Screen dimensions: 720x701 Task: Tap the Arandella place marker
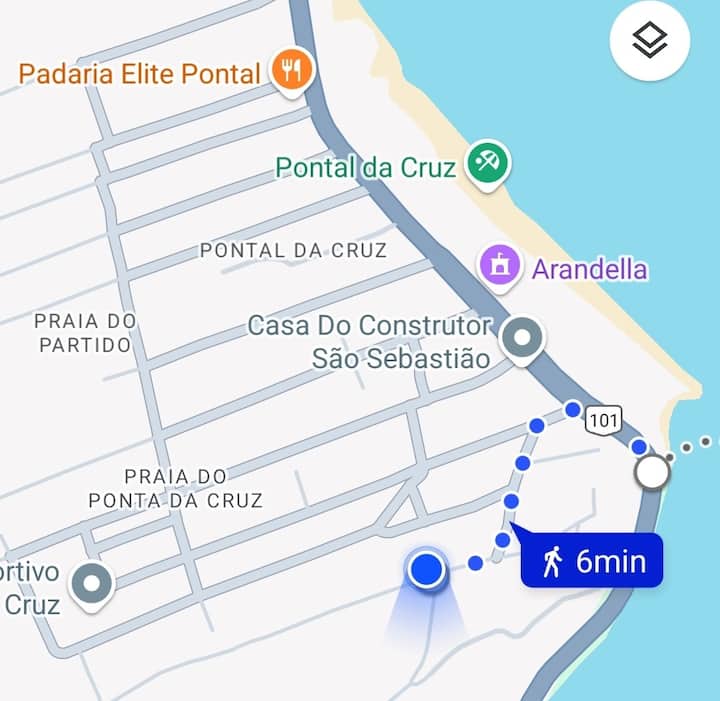point(501,267)
